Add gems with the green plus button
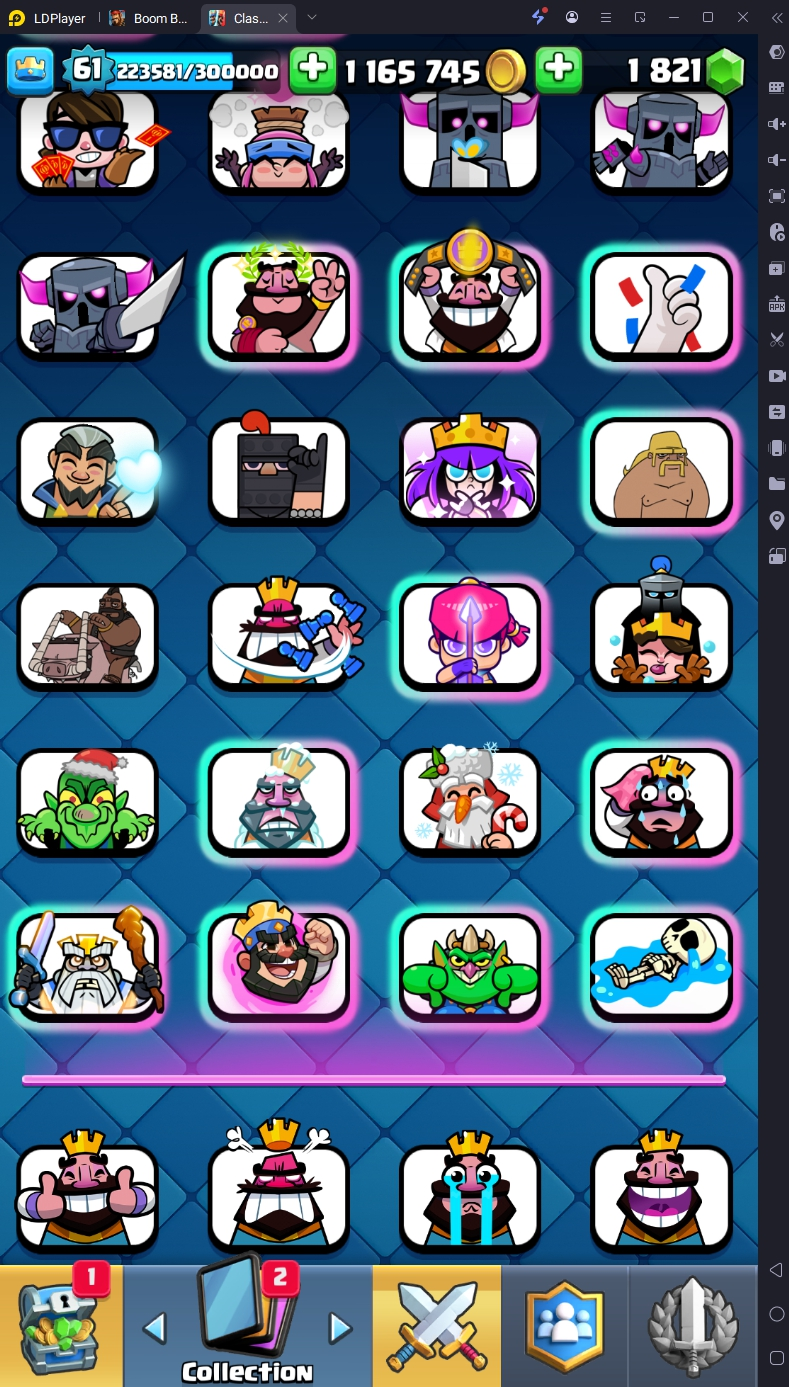Image resolution: width=789 pixels, height=1387 pixels. point(559,69)
